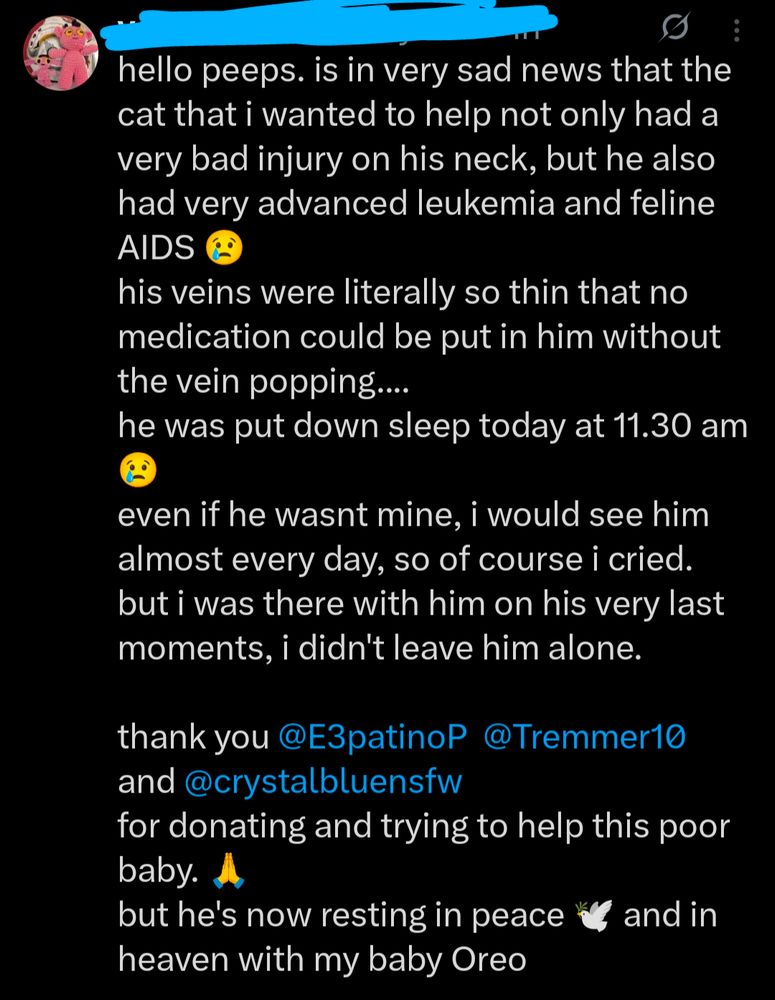Open the @E3patinoP mention
775x1000 pixels.
371,737
